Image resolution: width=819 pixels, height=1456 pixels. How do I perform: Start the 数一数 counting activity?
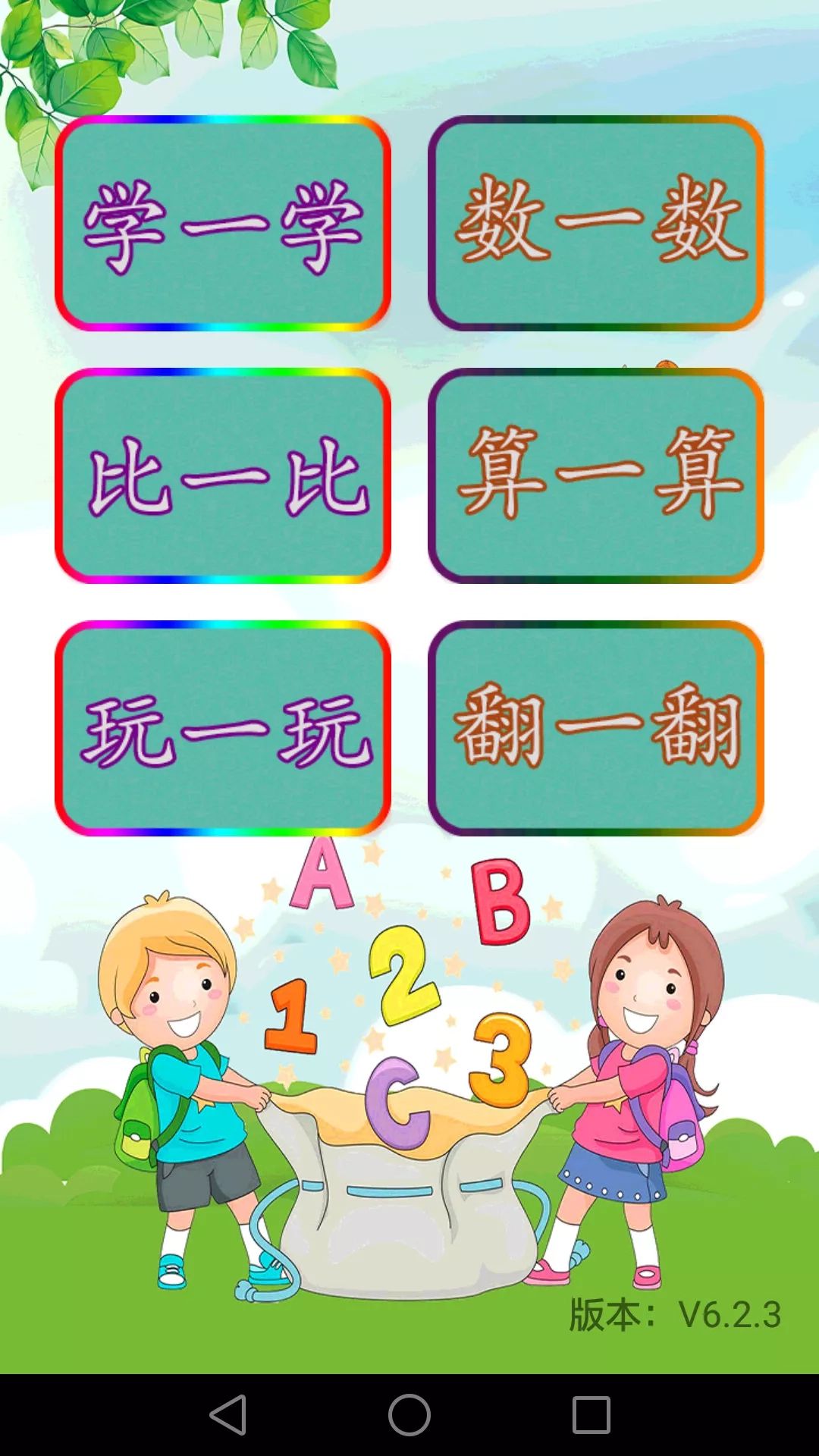(x=596, y=224)
